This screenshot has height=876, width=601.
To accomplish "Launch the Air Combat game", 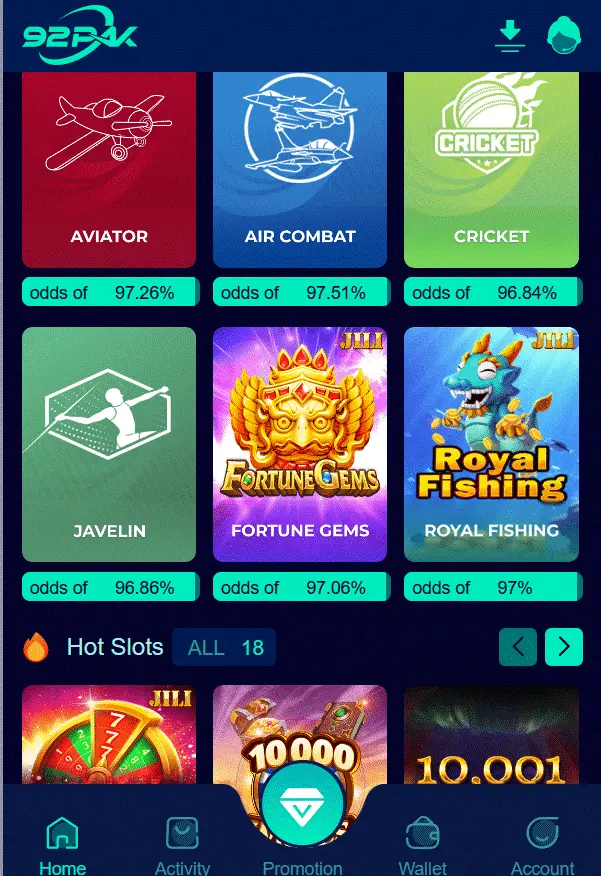I will 300,170.
